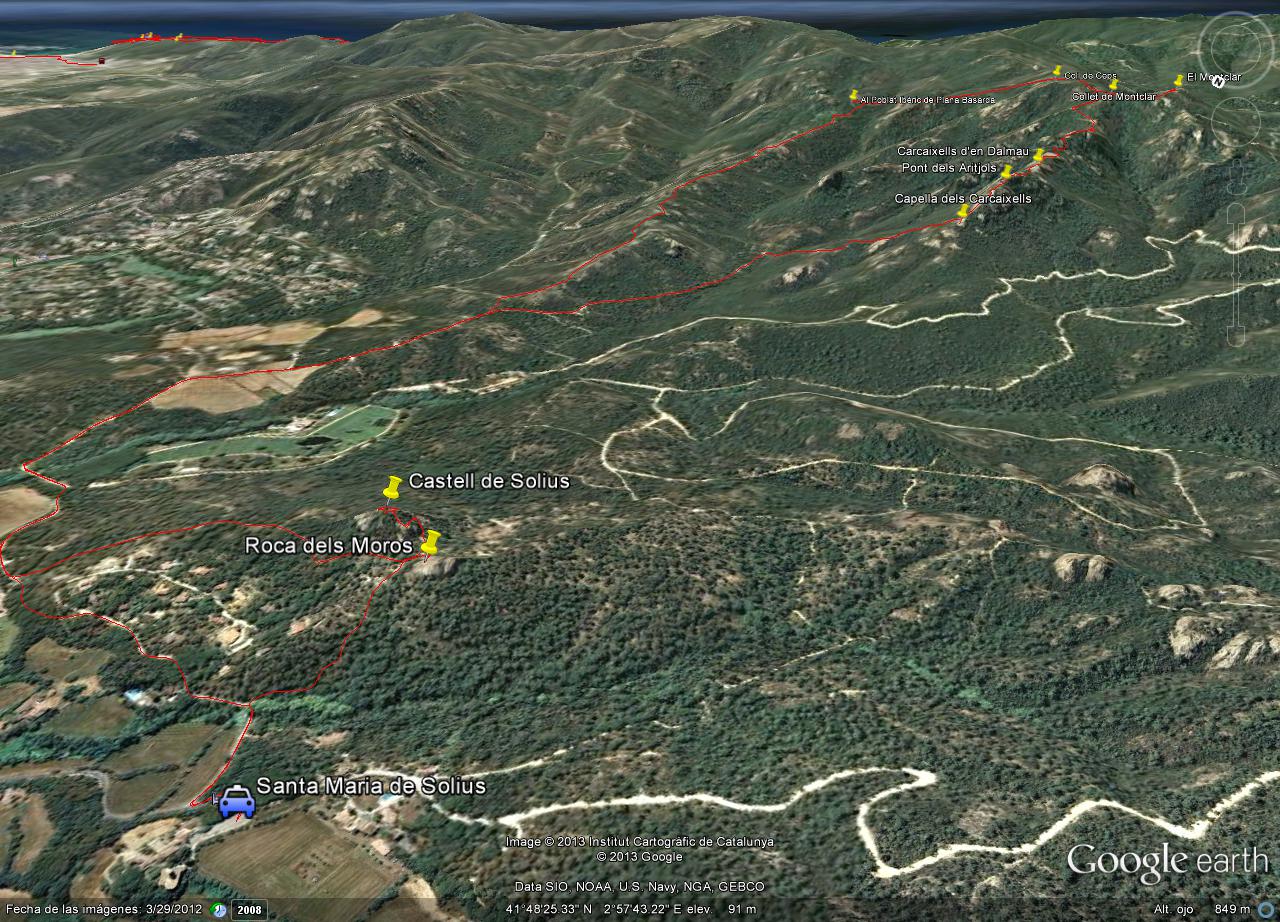Open the Carcaixells d'en Dalmau pushpin
Viewport: 1280px width, 922px height.
1038,155
